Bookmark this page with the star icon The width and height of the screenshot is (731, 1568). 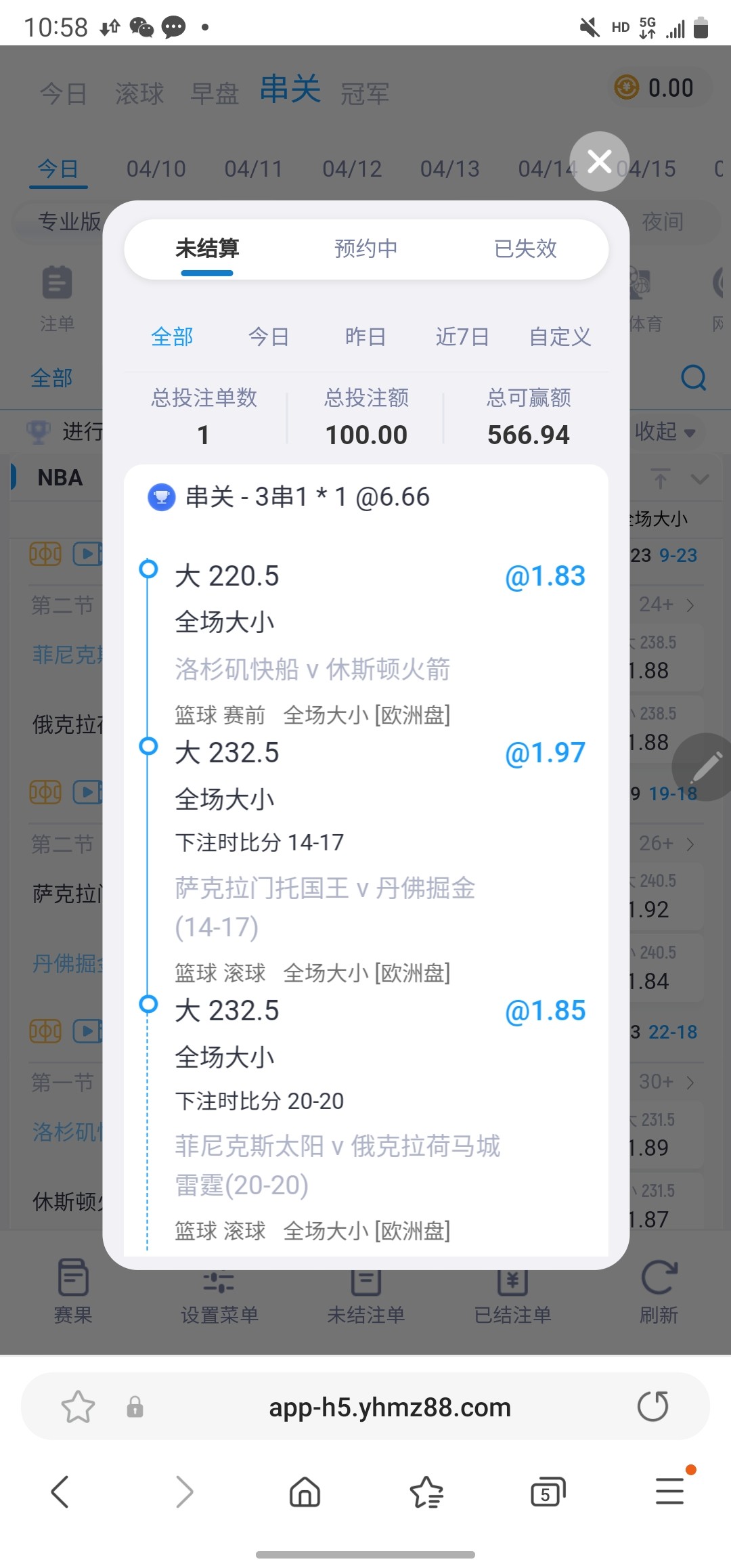(x=78, y=1407)
